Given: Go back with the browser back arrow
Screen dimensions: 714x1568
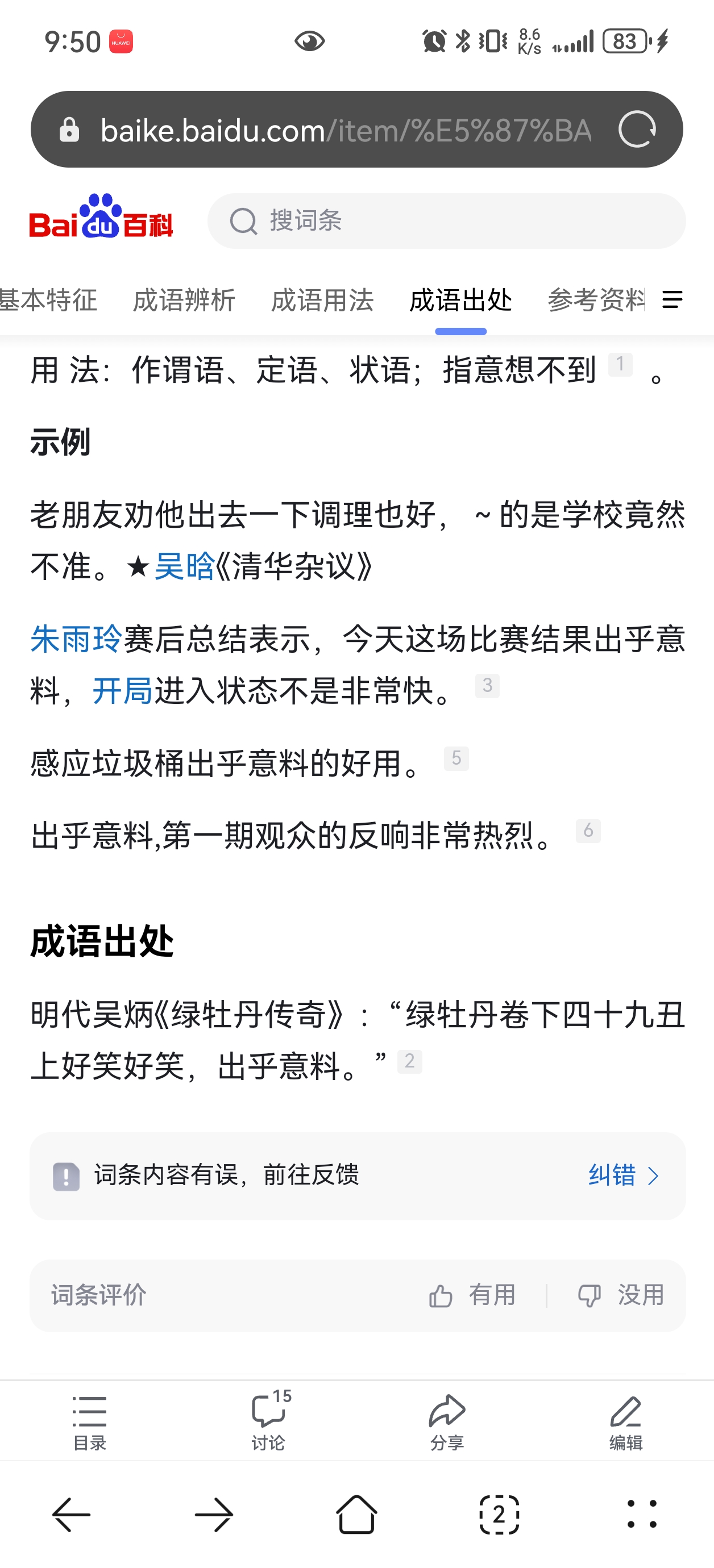Looking at the screenshot, I should click(x=71, y=1515).
